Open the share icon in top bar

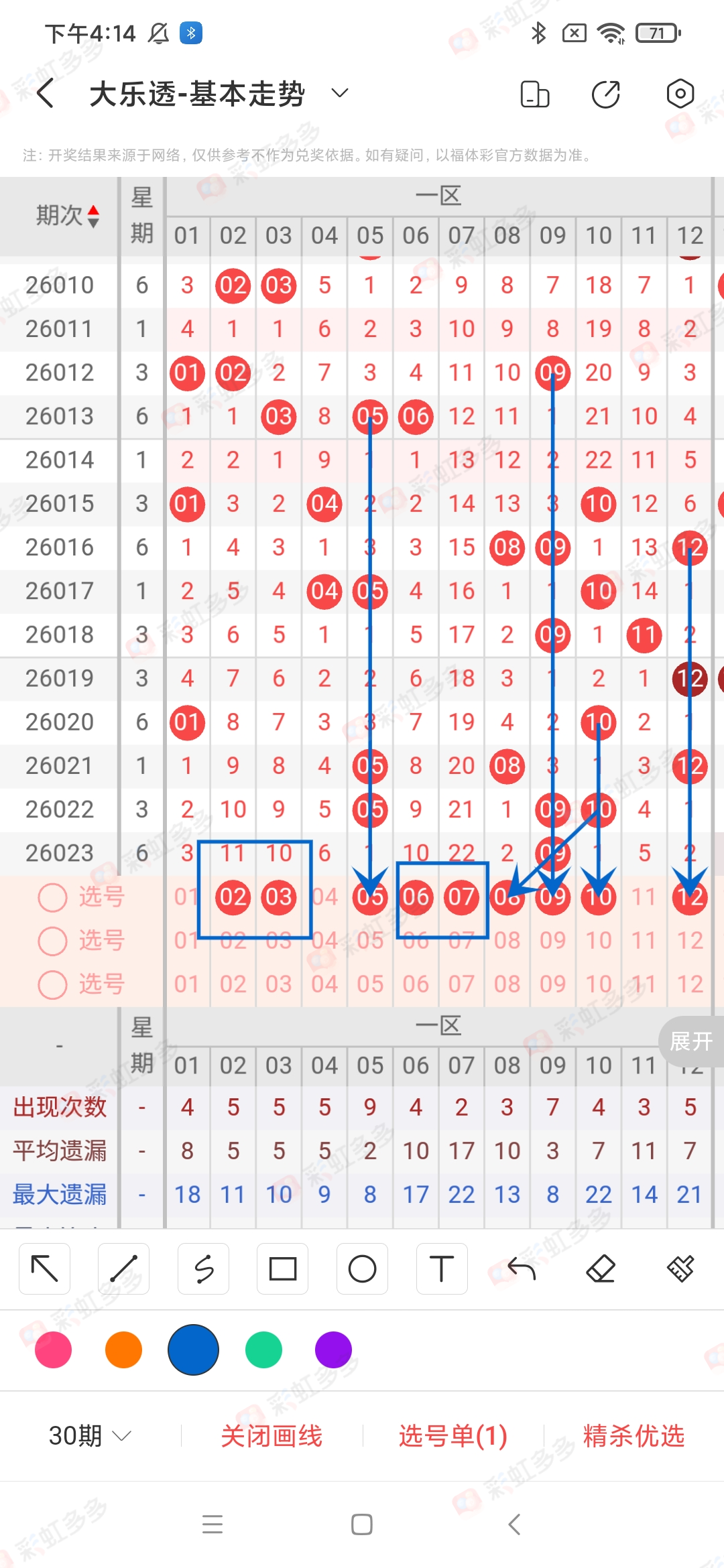605,94
